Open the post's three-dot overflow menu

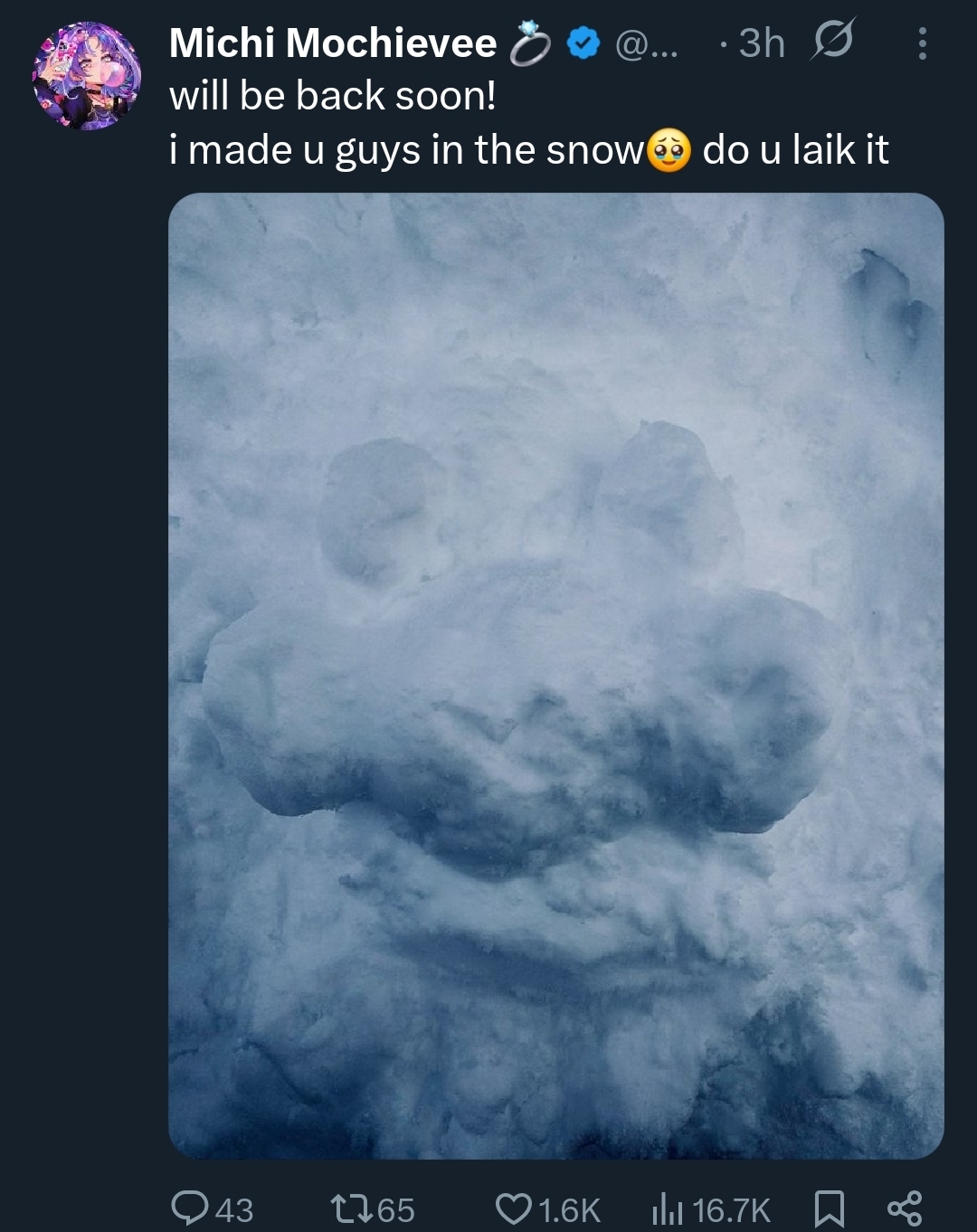pyautogui.click(x=922, y=43)
